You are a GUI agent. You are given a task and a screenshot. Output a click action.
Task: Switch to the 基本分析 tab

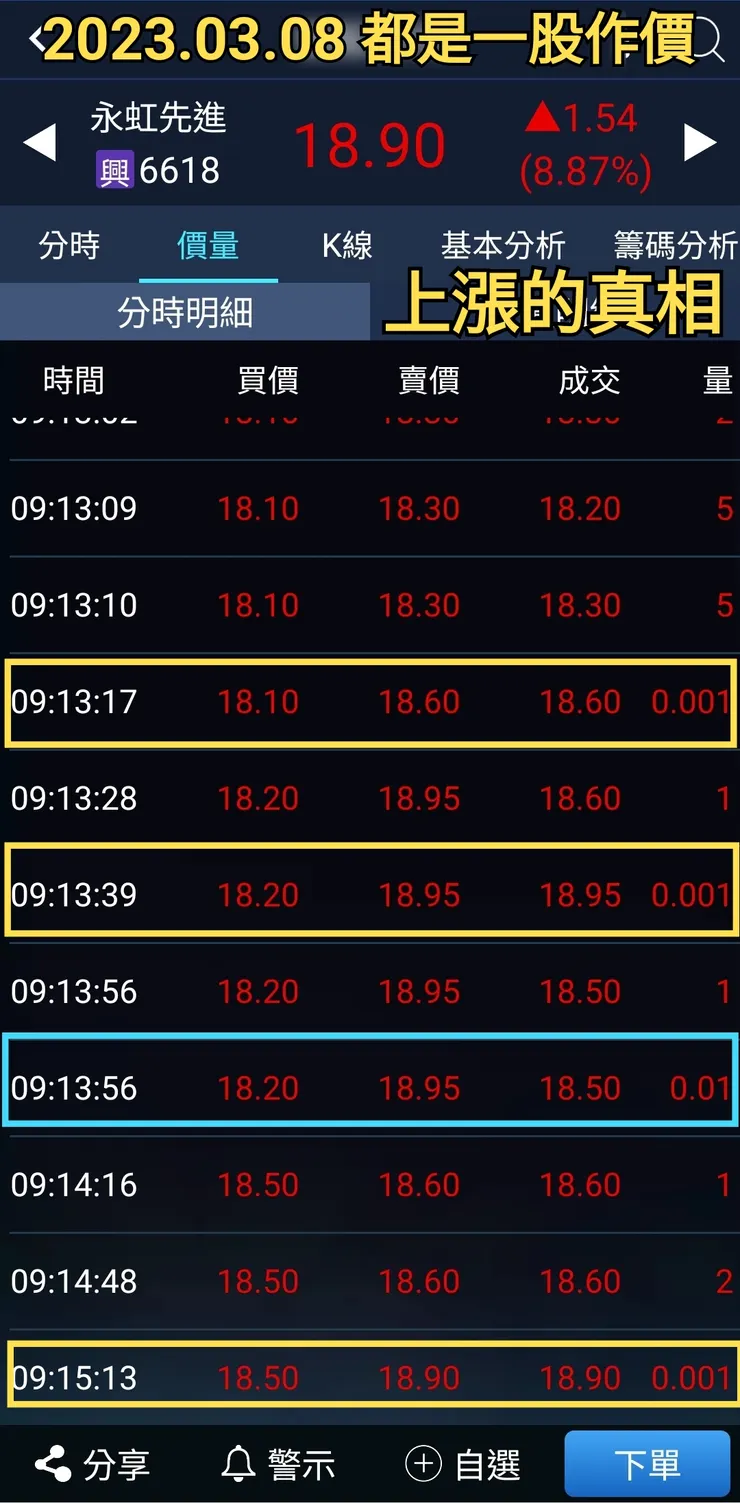[503, 245]
